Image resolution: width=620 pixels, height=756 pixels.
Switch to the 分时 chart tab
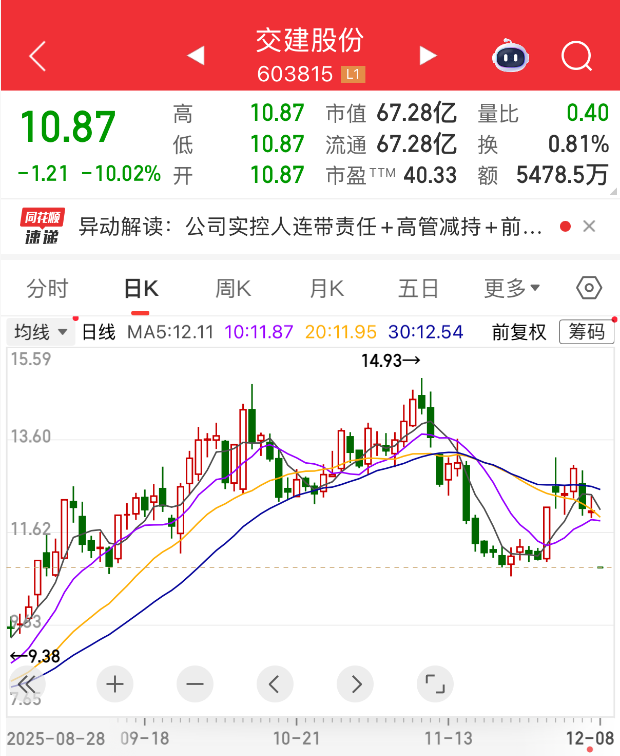(x=47, y=289)
